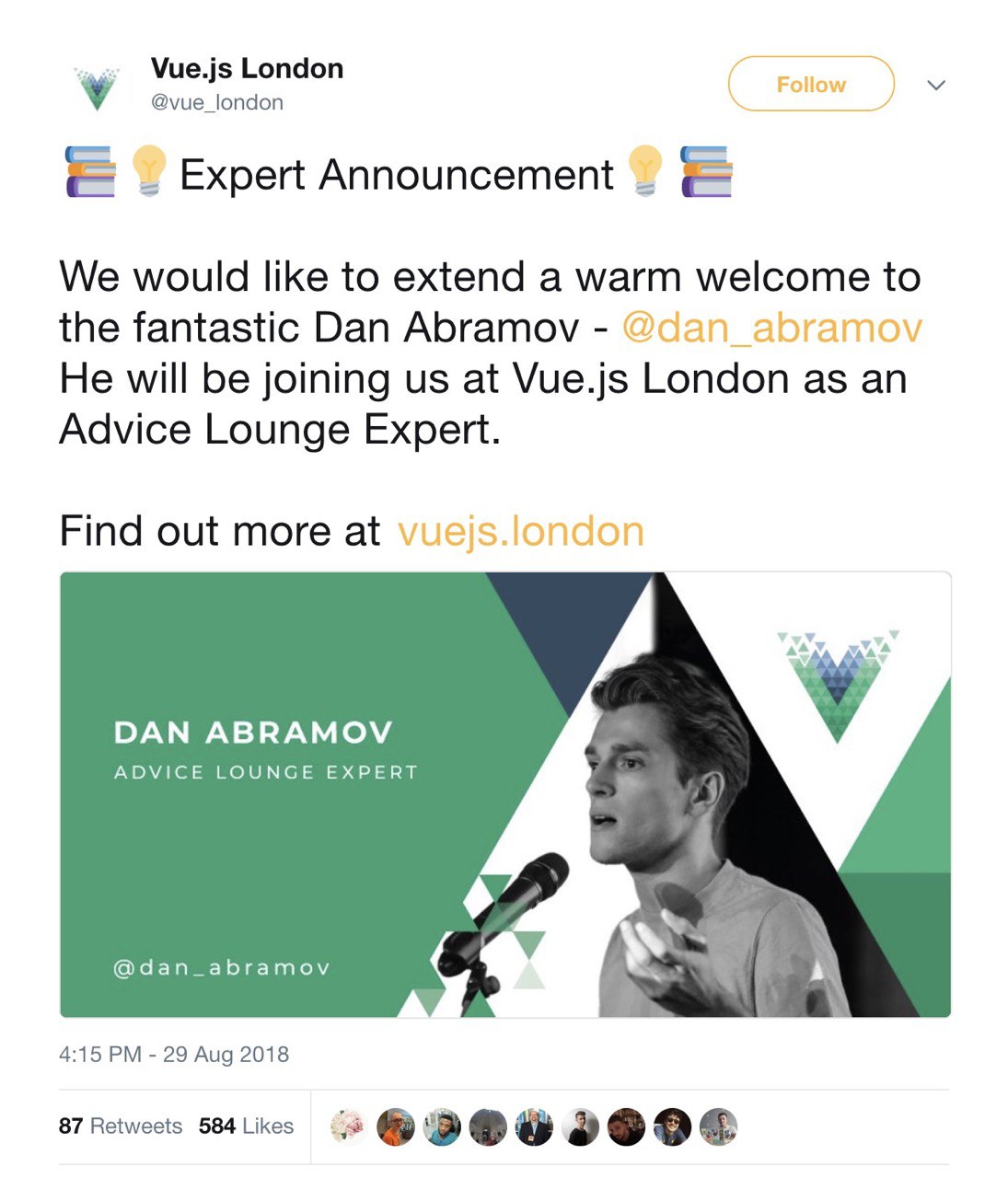Image resolution: width=1008 pixels, height=1178 pixels.
Task: Open the Vue.js London profile name
Action: [247, 69]
